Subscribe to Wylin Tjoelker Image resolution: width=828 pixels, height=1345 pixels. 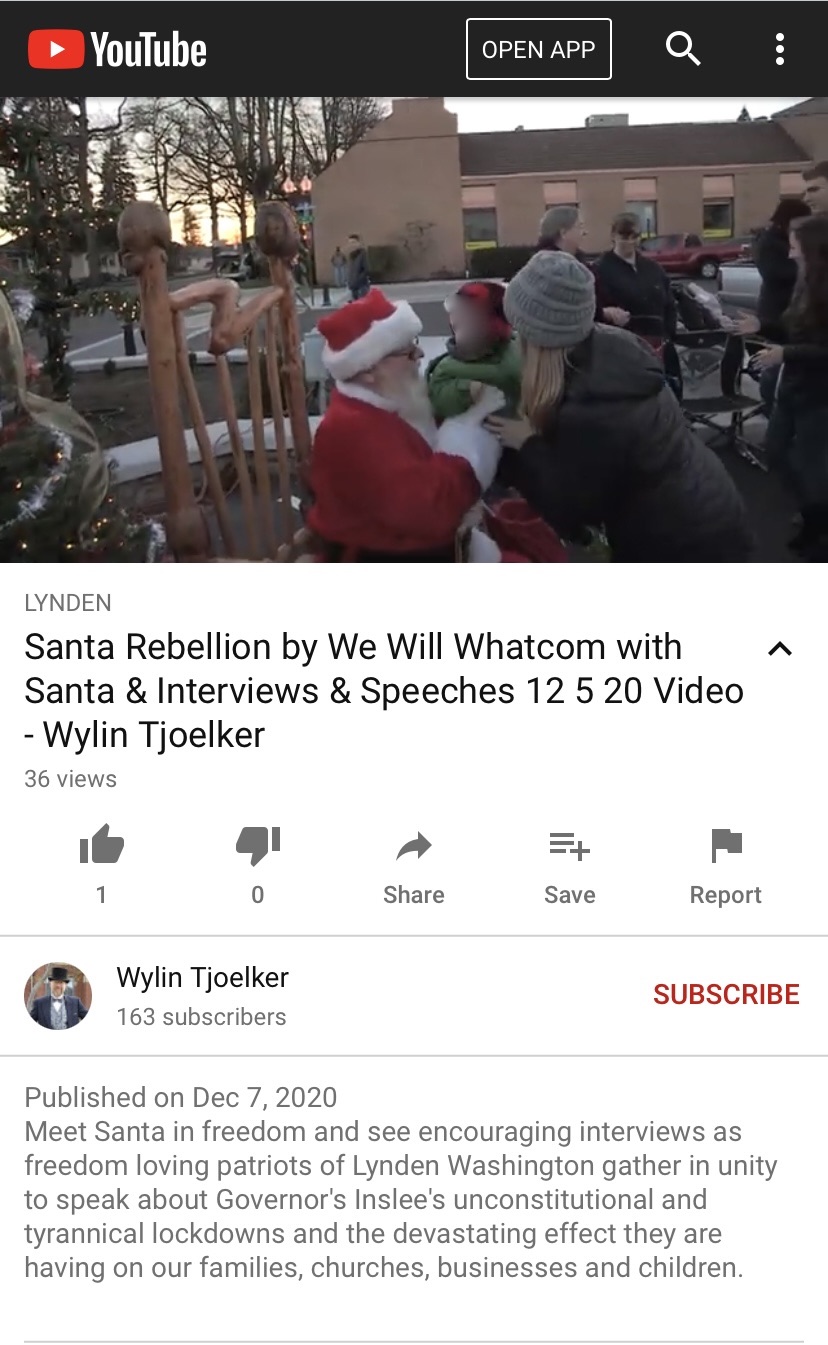pos(726,995)
